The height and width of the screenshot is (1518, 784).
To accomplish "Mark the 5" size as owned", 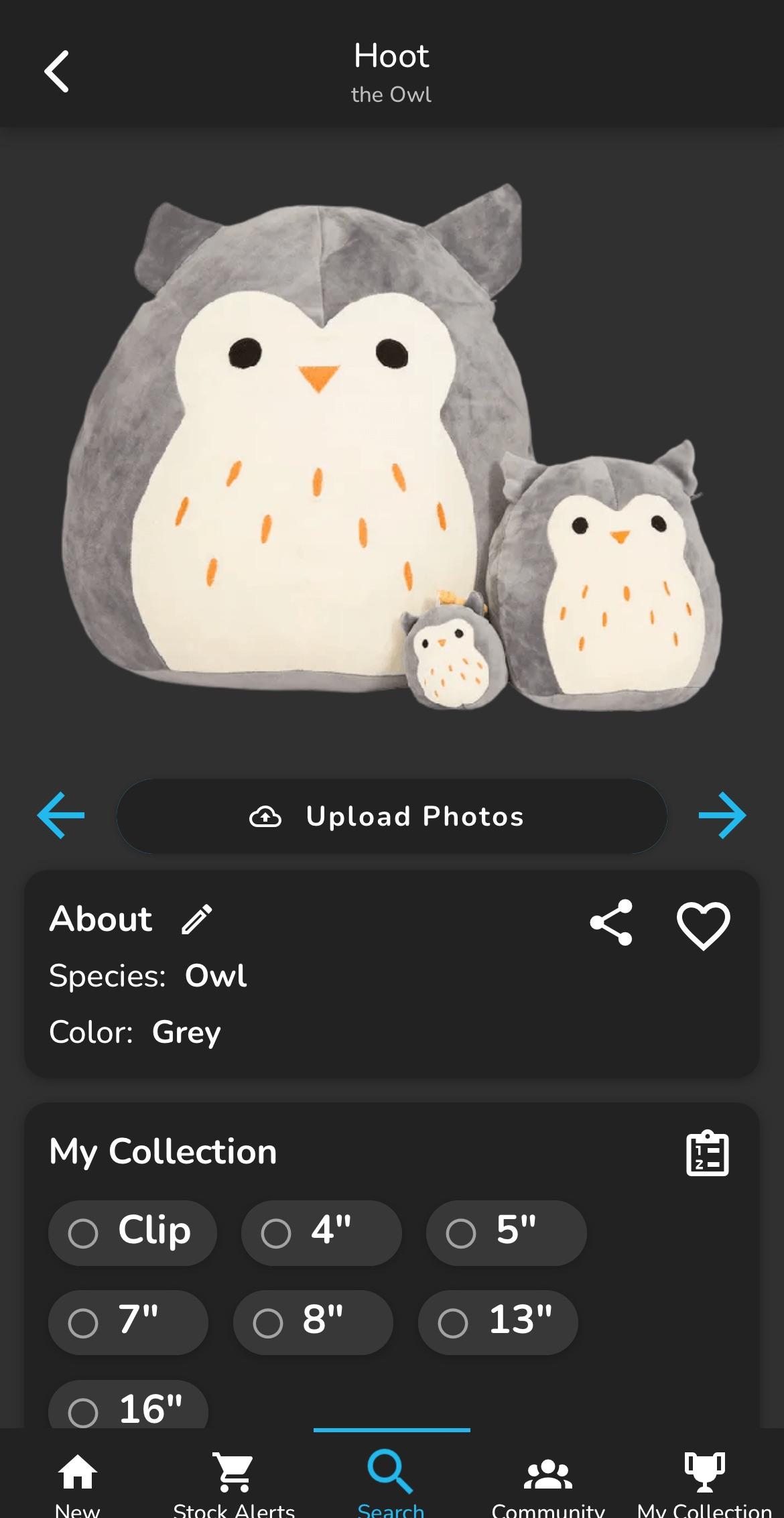I will (506, 1232).
